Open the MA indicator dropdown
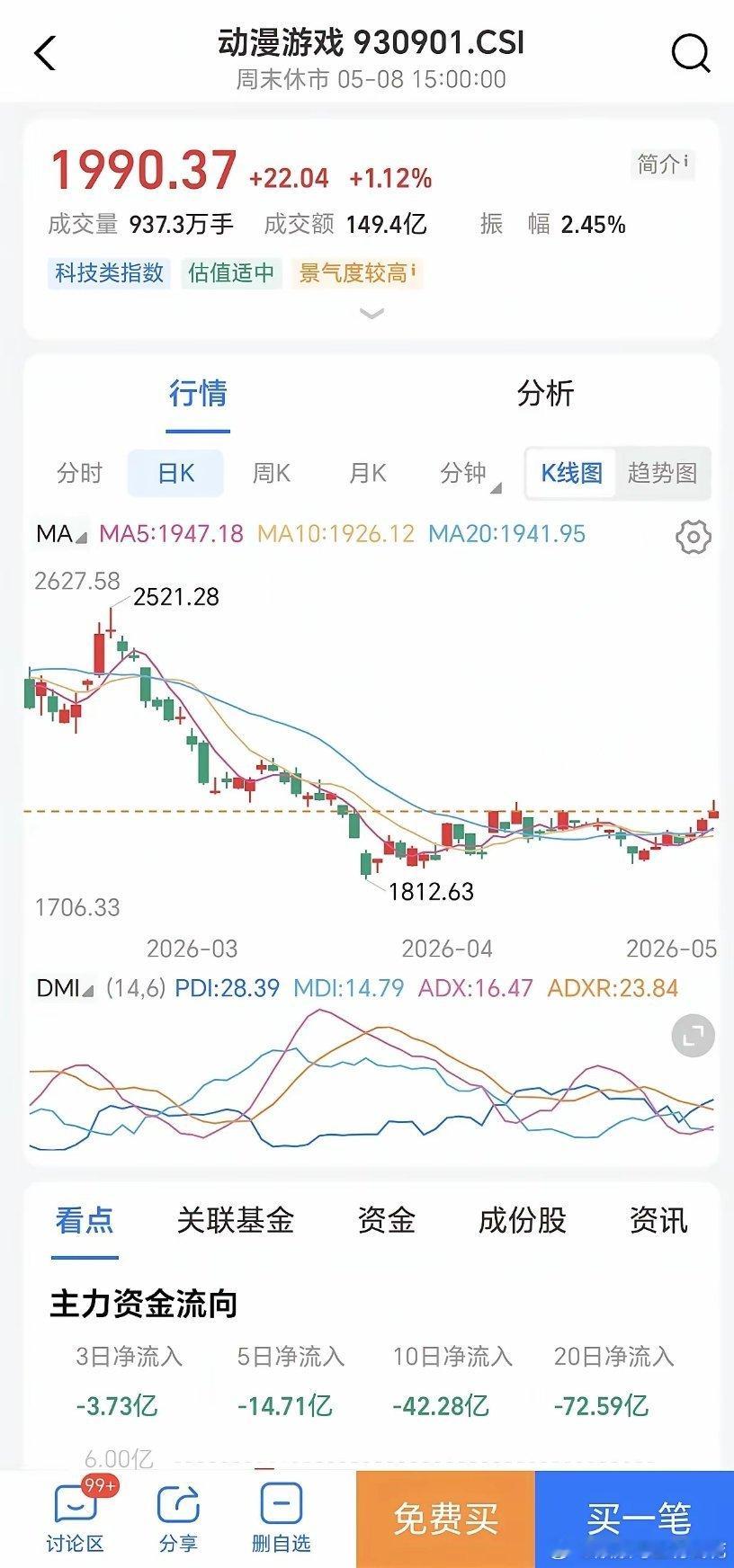Image resolution: width=734 pixels, height=1568 pixels. pyautogui.click(x=61, y=534)
